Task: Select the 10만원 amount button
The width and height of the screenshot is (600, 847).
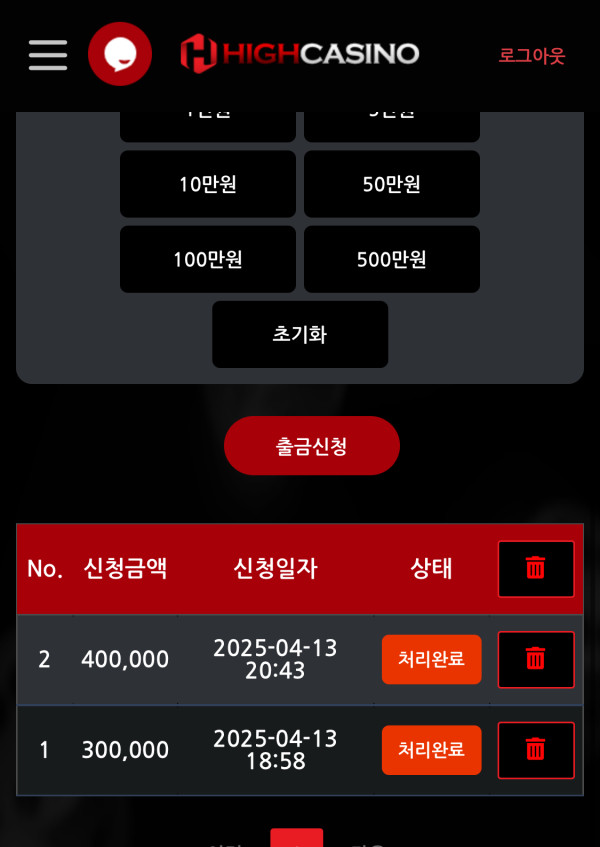Action: click(x=208, y=184)
